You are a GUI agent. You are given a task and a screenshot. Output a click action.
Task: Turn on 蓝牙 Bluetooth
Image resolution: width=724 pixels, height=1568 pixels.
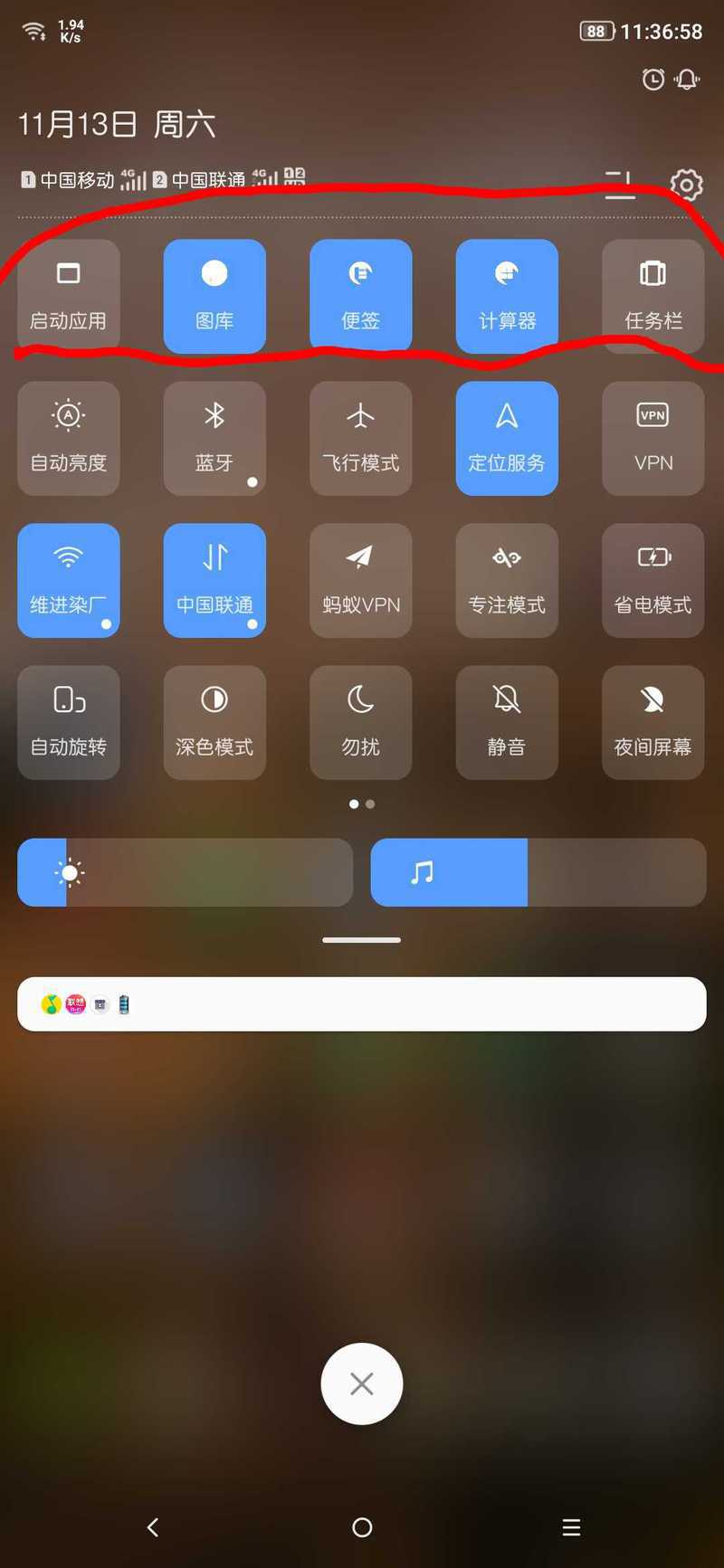[x=214, y=438]
